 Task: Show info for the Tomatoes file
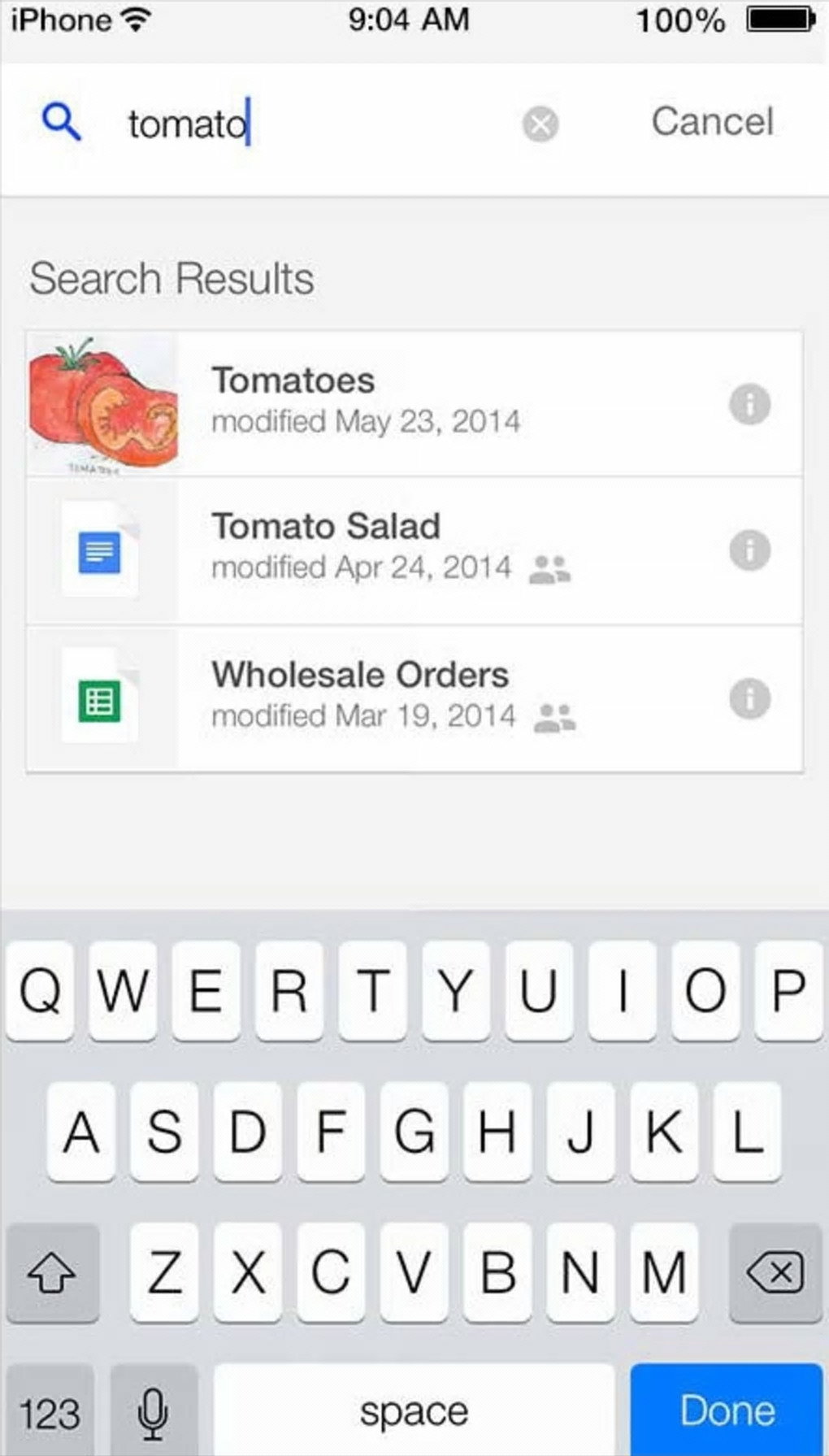click(x=749, y=403)
